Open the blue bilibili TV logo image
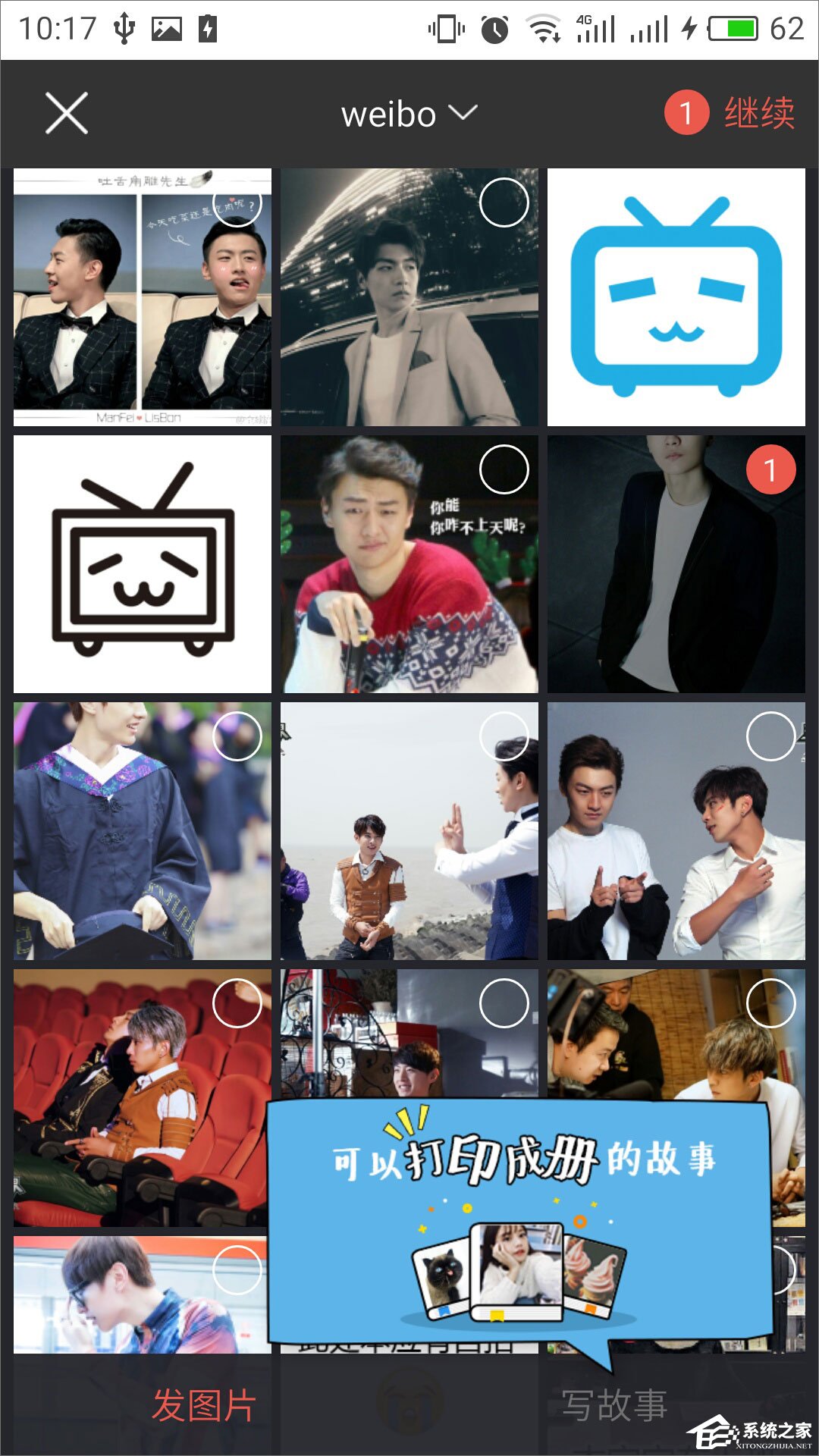Screen dimensions: 819x1456 [676, 297]
